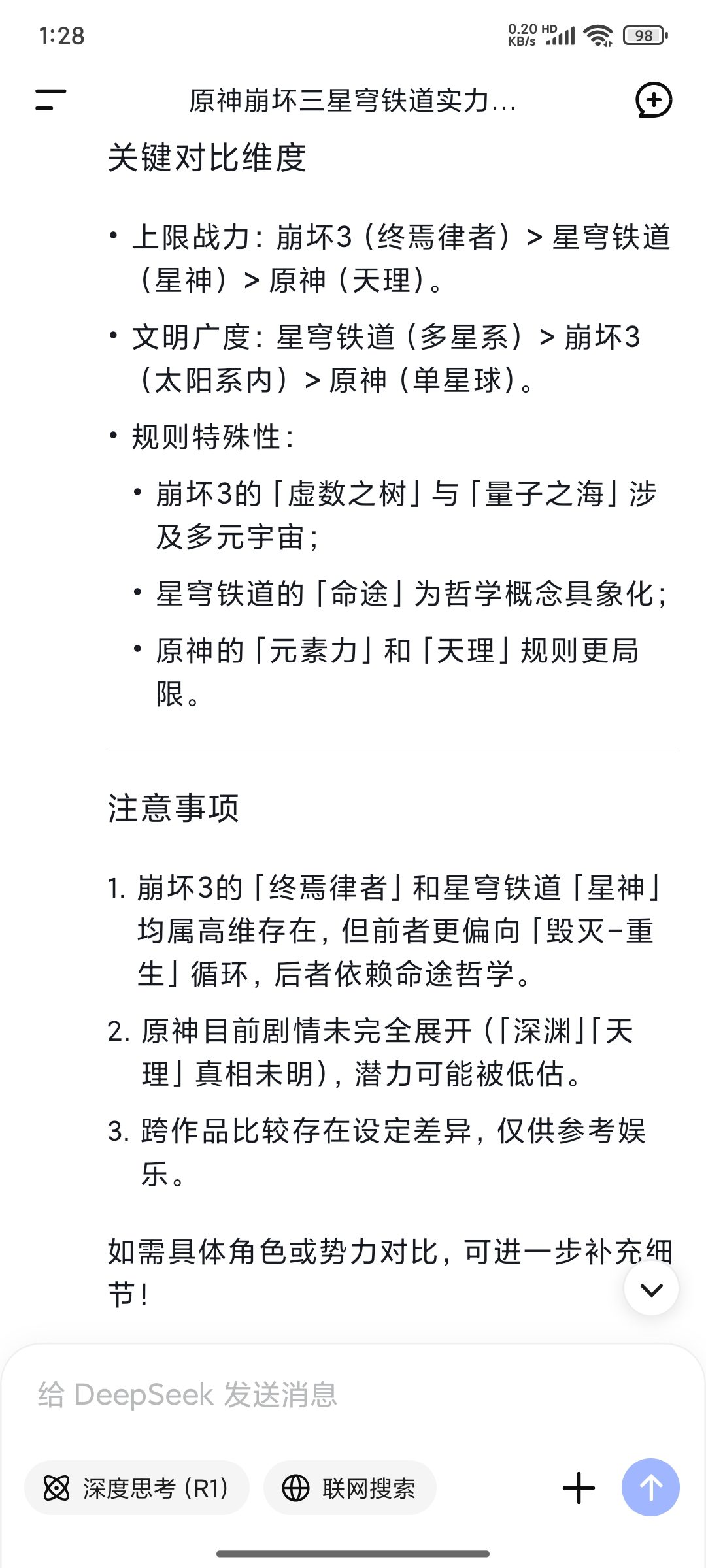
Task: Toggle 深度思考 (R1) mode
Action: (137, 1488)
